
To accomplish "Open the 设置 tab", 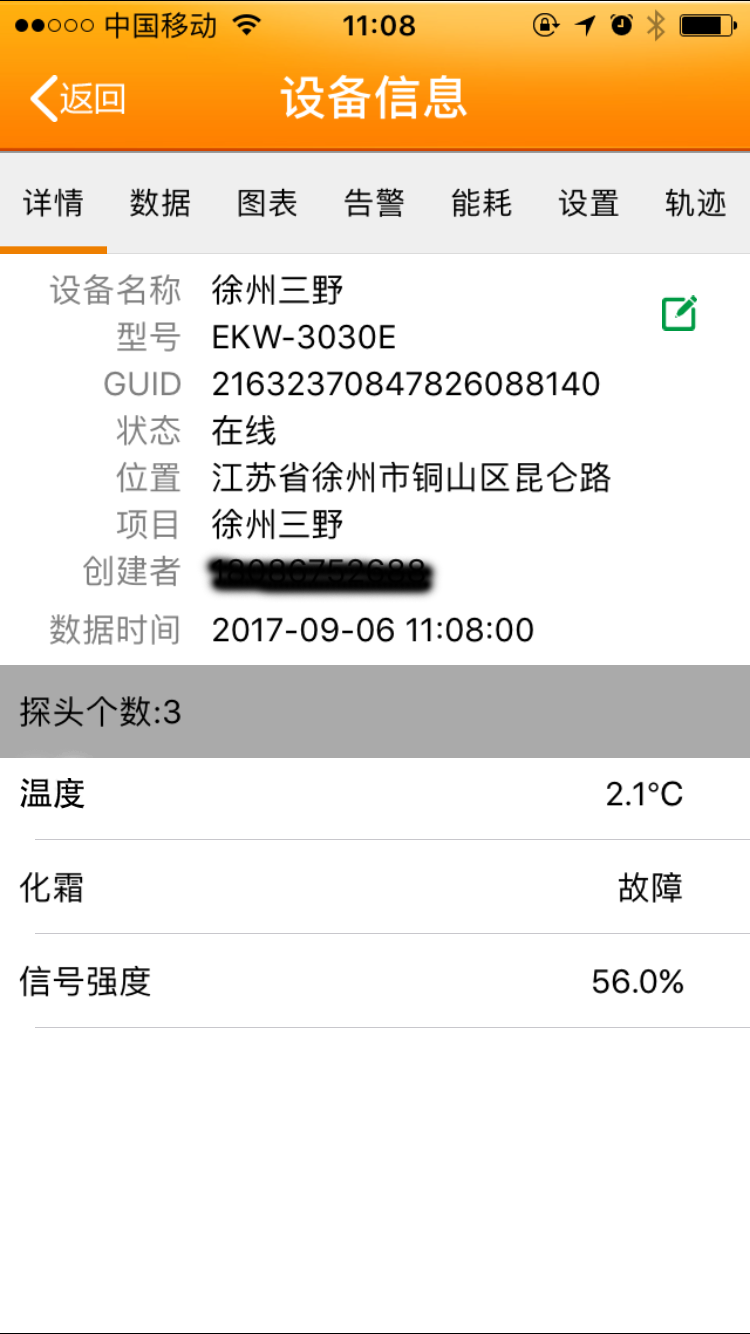I will (588, 203).
